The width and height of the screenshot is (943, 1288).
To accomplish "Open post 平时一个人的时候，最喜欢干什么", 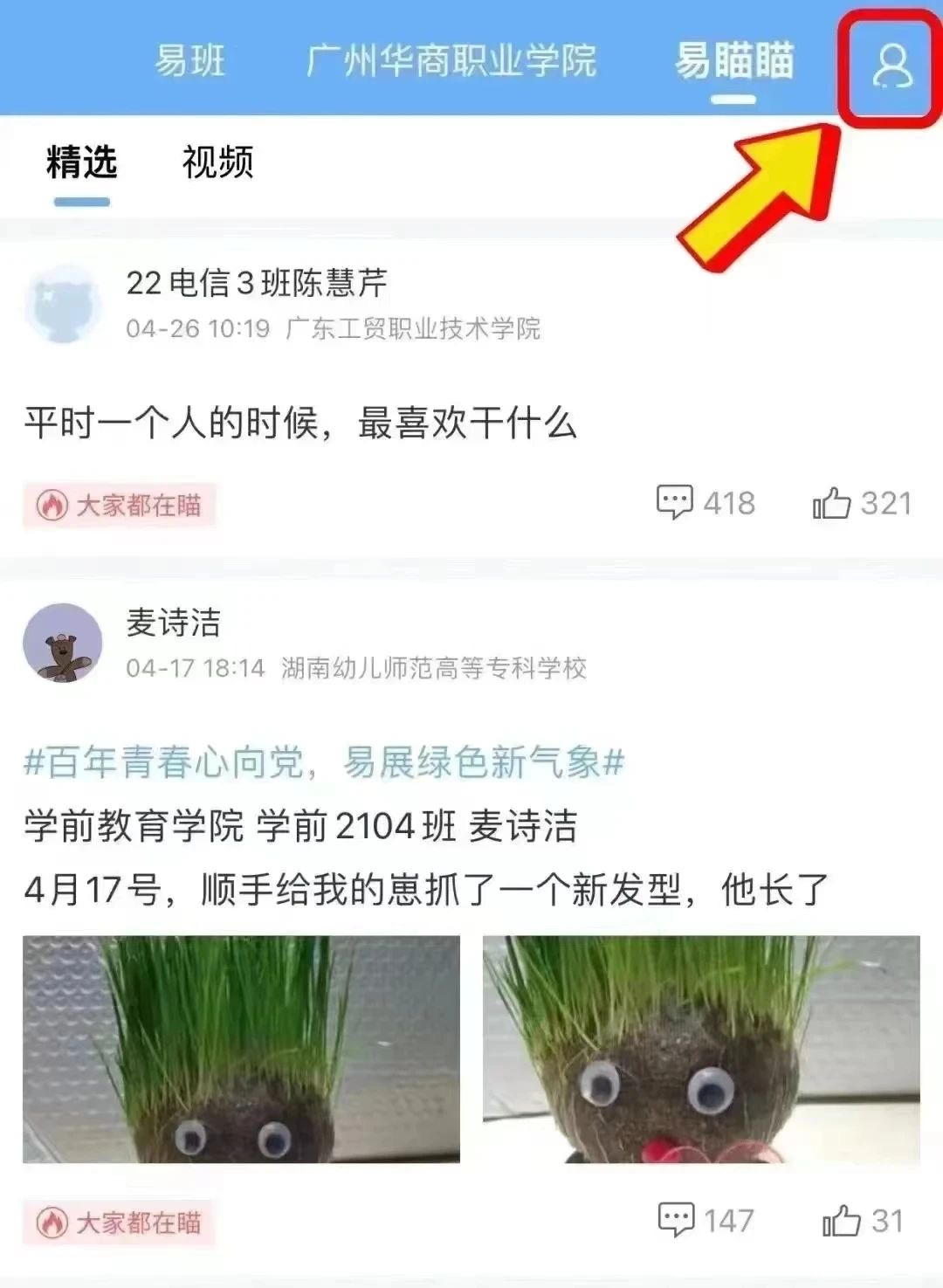I will (300, 424).
